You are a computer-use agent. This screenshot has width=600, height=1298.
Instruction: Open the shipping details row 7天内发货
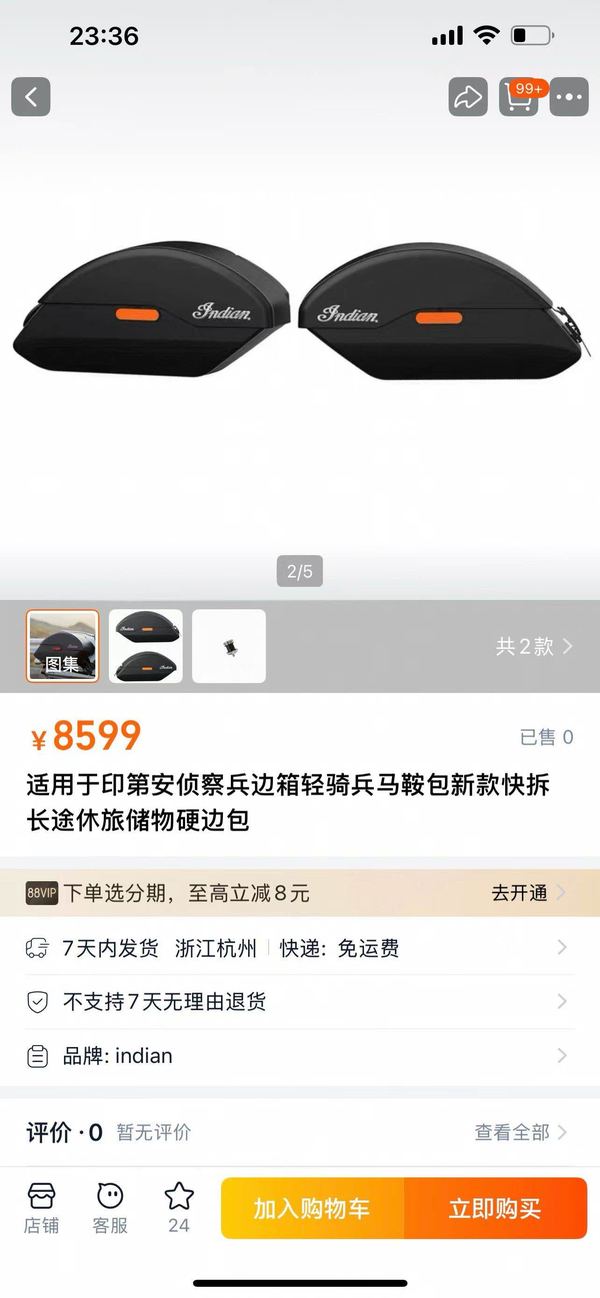[x=300, y=948]
